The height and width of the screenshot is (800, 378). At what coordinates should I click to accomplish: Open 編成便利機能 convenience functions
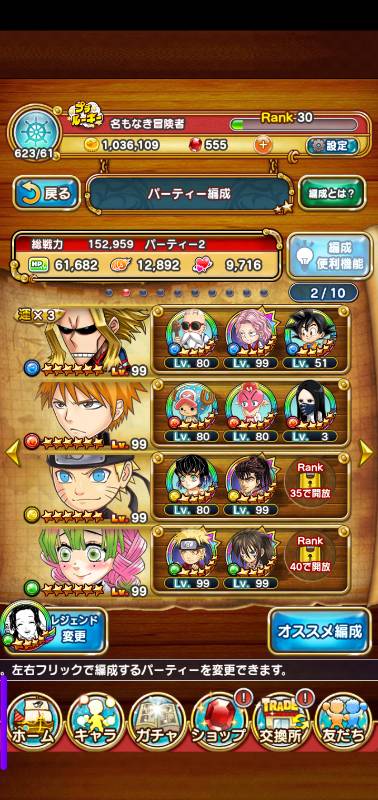[x=330, y=256]
